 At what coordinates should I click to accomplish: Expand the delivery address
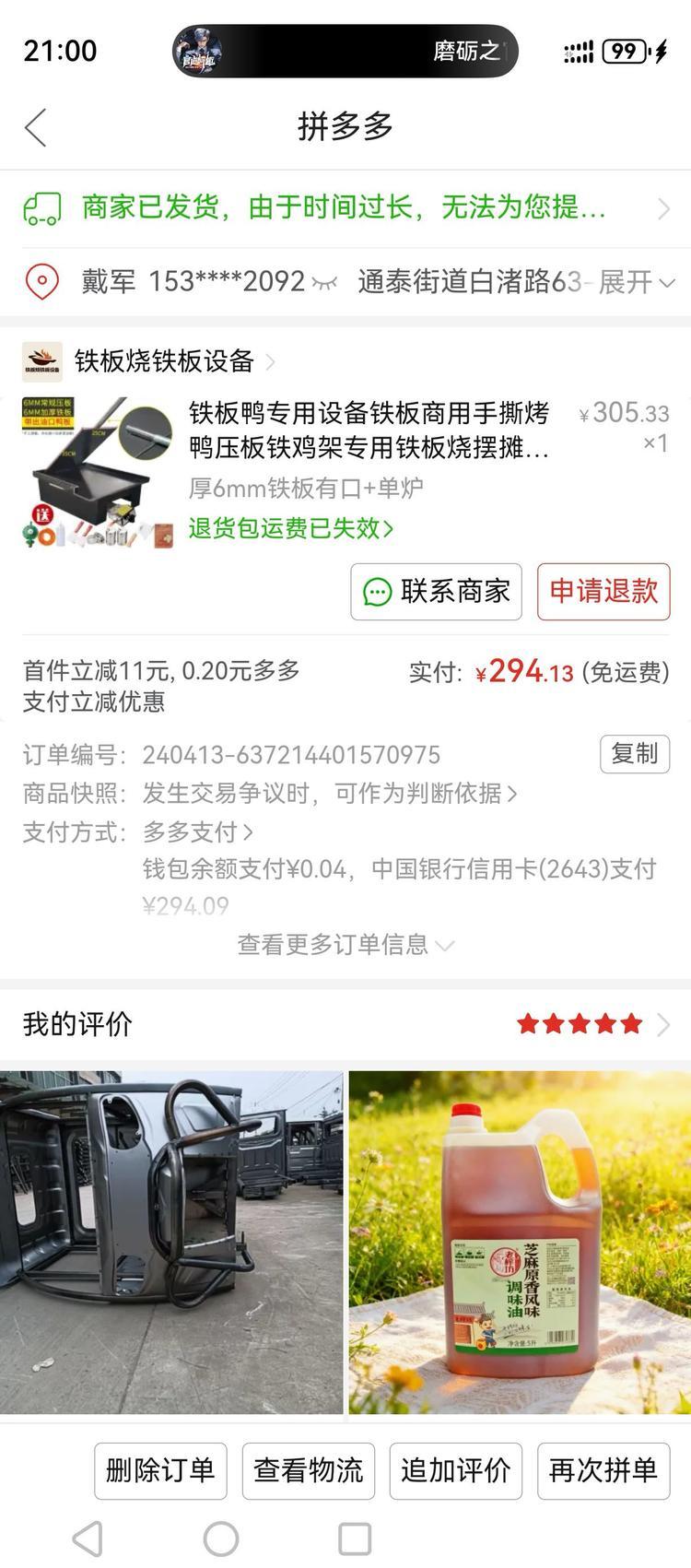(638, 282)
